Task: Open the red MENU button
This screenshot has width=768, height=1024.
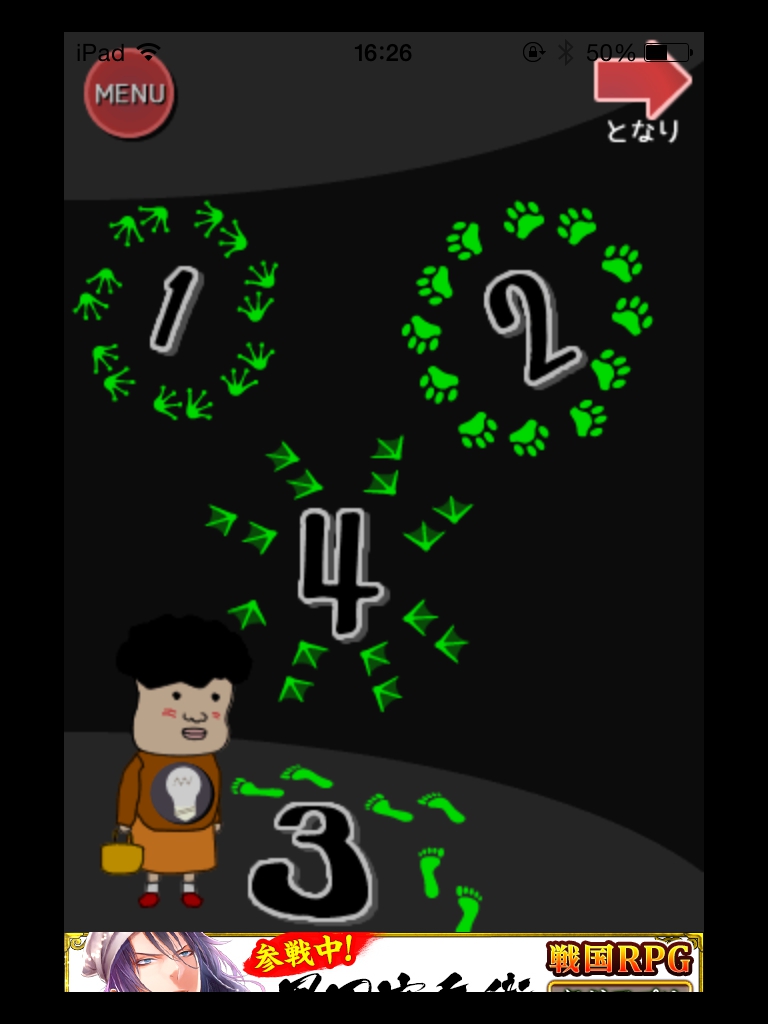Action: [x=129, y=93]
